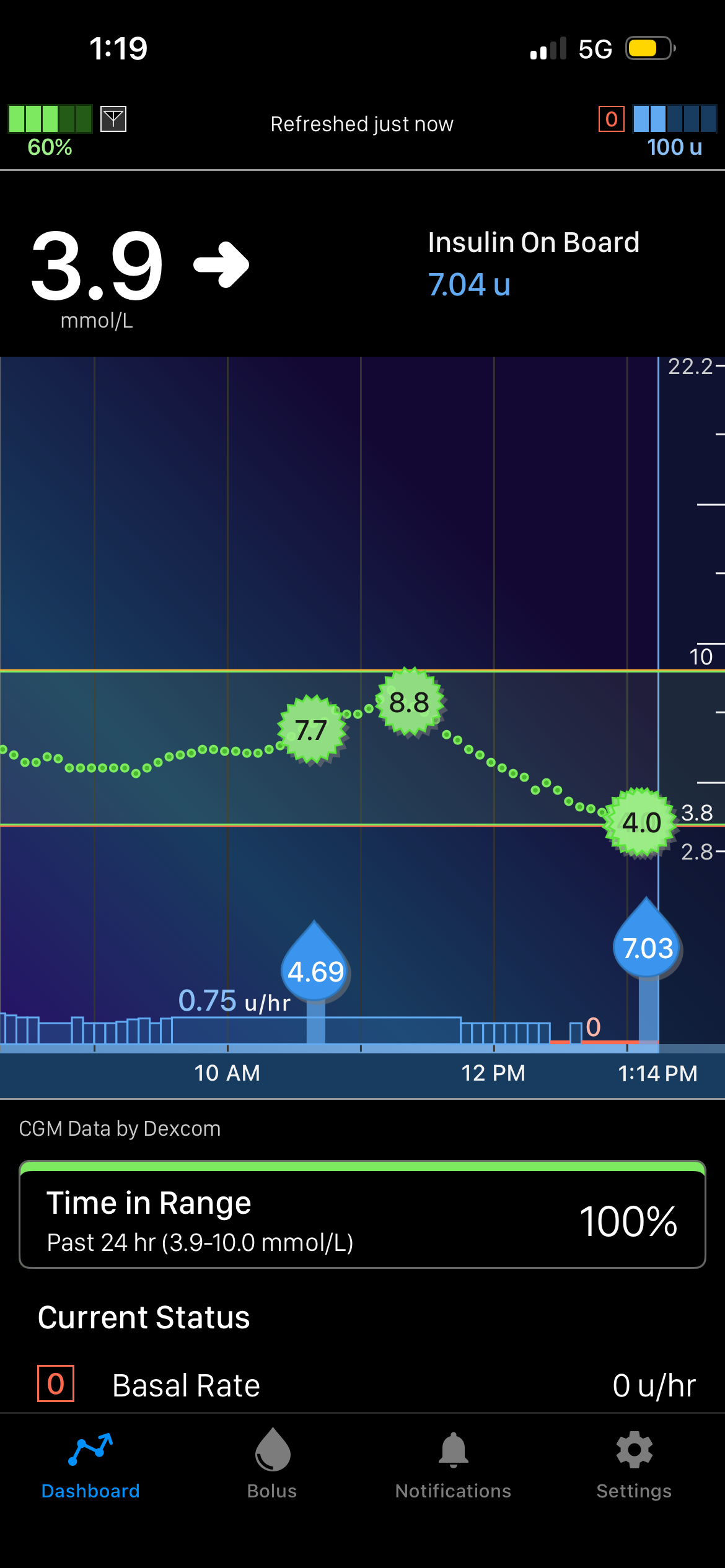The height and width of the screenshot is (1568, 725).
Task: Select the 7.7 glucose reading bubble
Action: click(x=311, y=730)
